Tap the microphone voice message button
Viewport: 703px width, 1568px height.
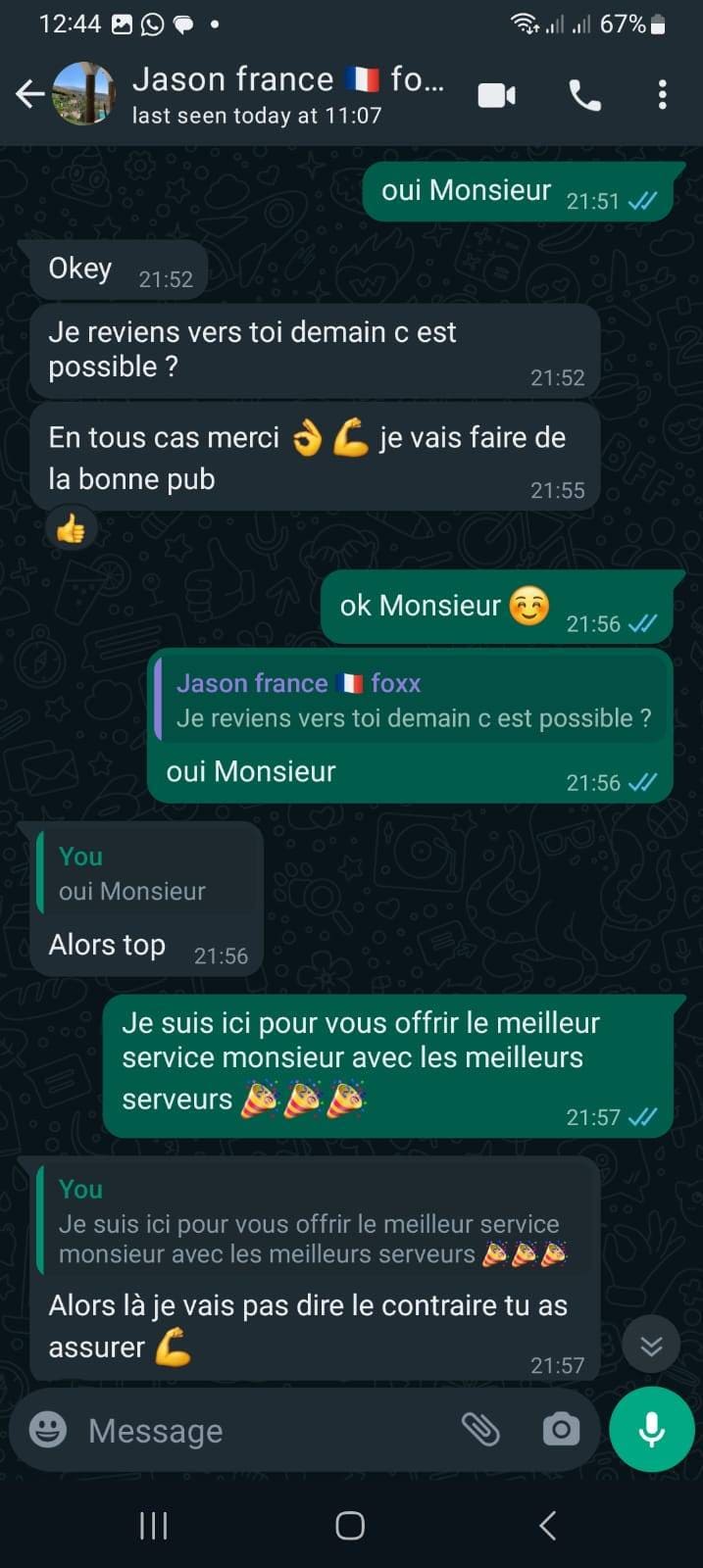click(651, 1430)
